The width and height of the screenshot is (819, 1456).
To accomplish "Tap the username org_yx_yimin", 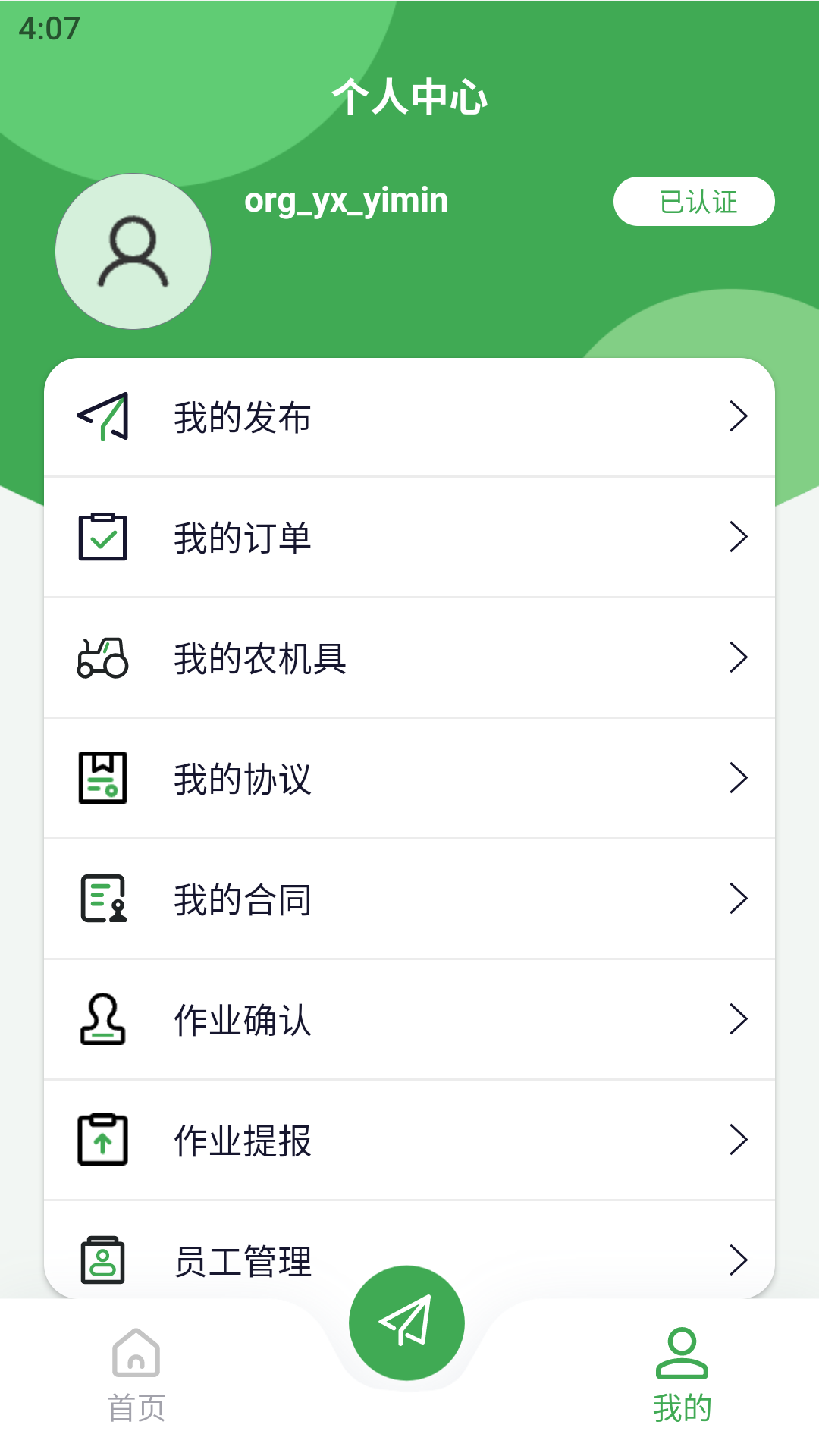I will pos(347,200).
